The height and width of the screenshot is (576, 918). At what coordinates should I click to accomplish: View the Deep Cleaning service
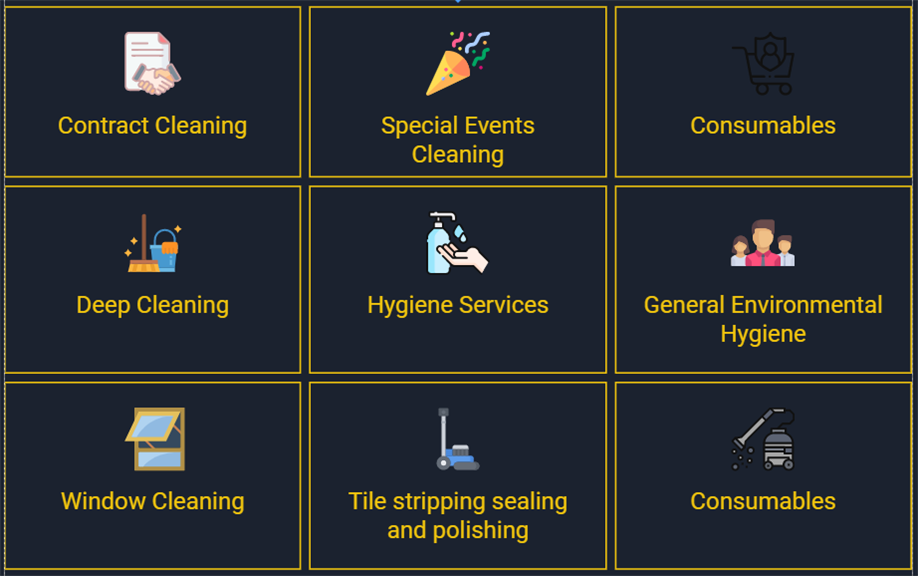coord(152,280)
